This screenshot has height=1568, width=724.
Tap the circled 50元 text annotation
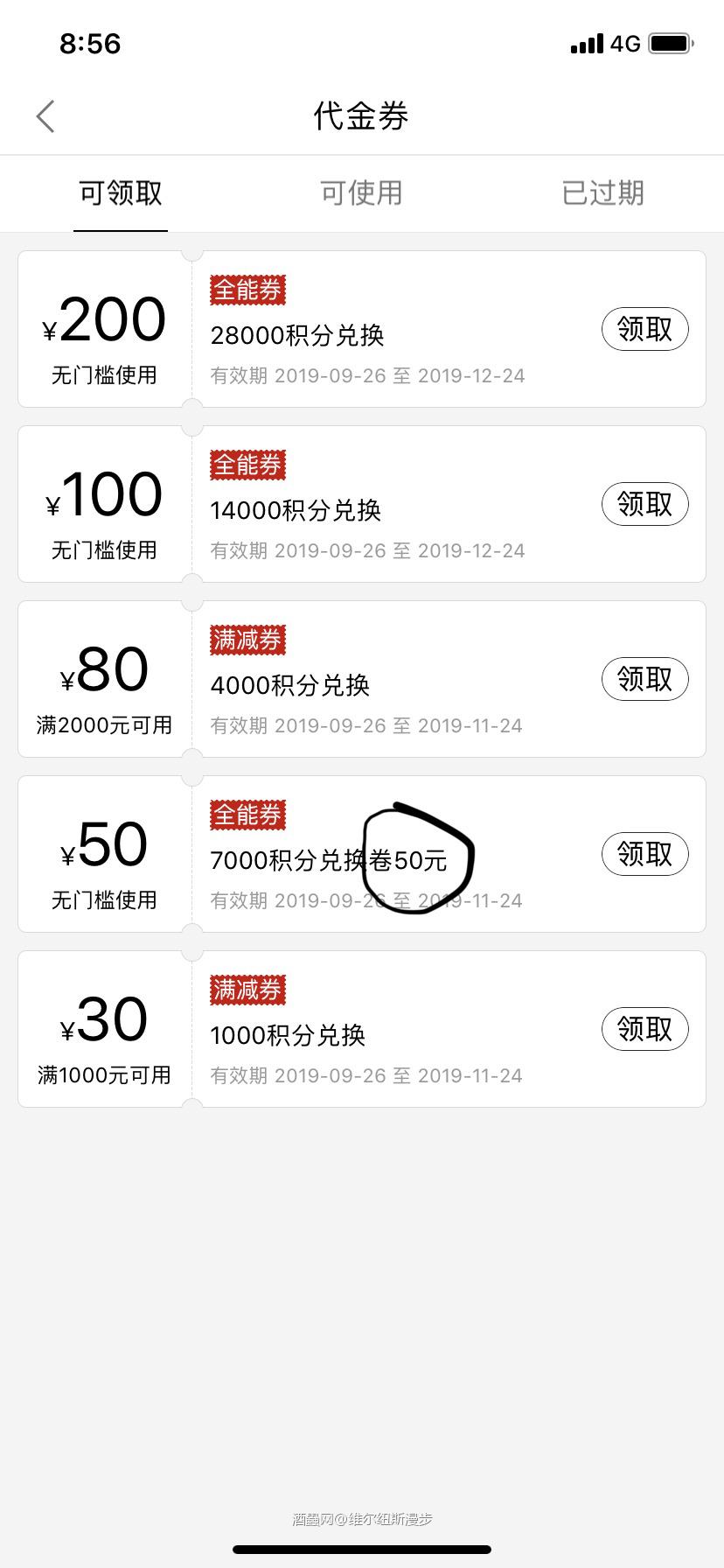(x=417, y=860)
